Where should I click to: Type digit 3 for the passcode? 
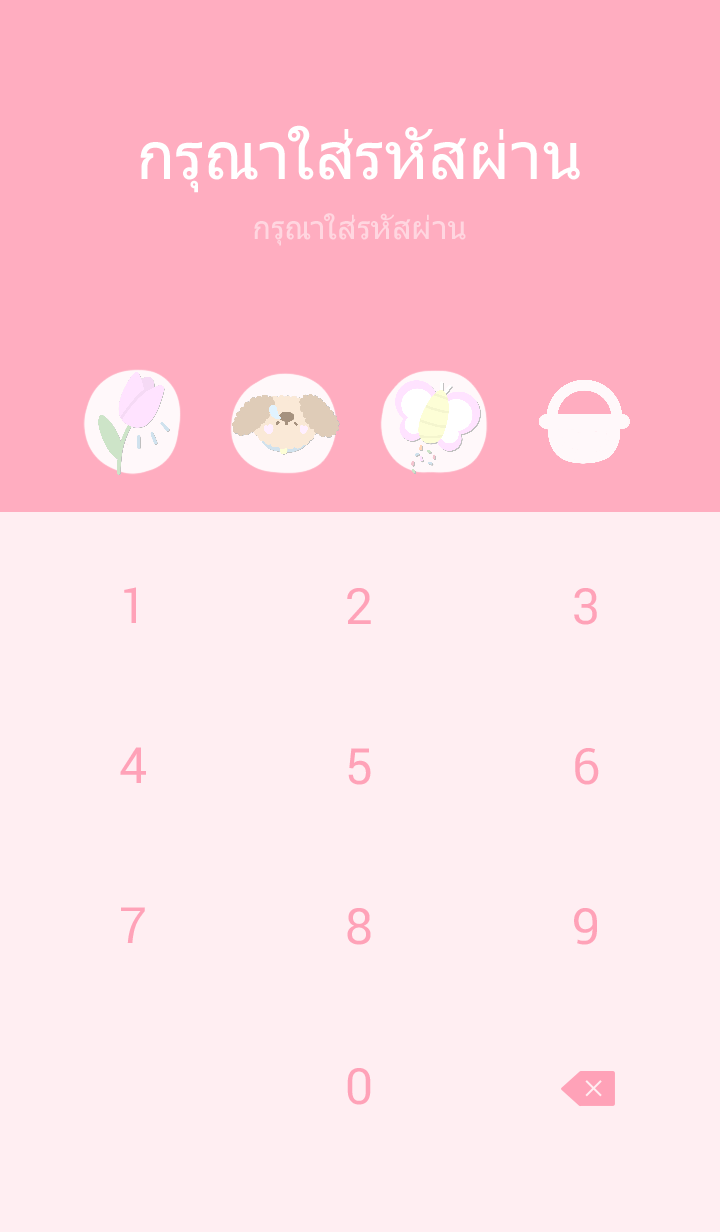585,607
